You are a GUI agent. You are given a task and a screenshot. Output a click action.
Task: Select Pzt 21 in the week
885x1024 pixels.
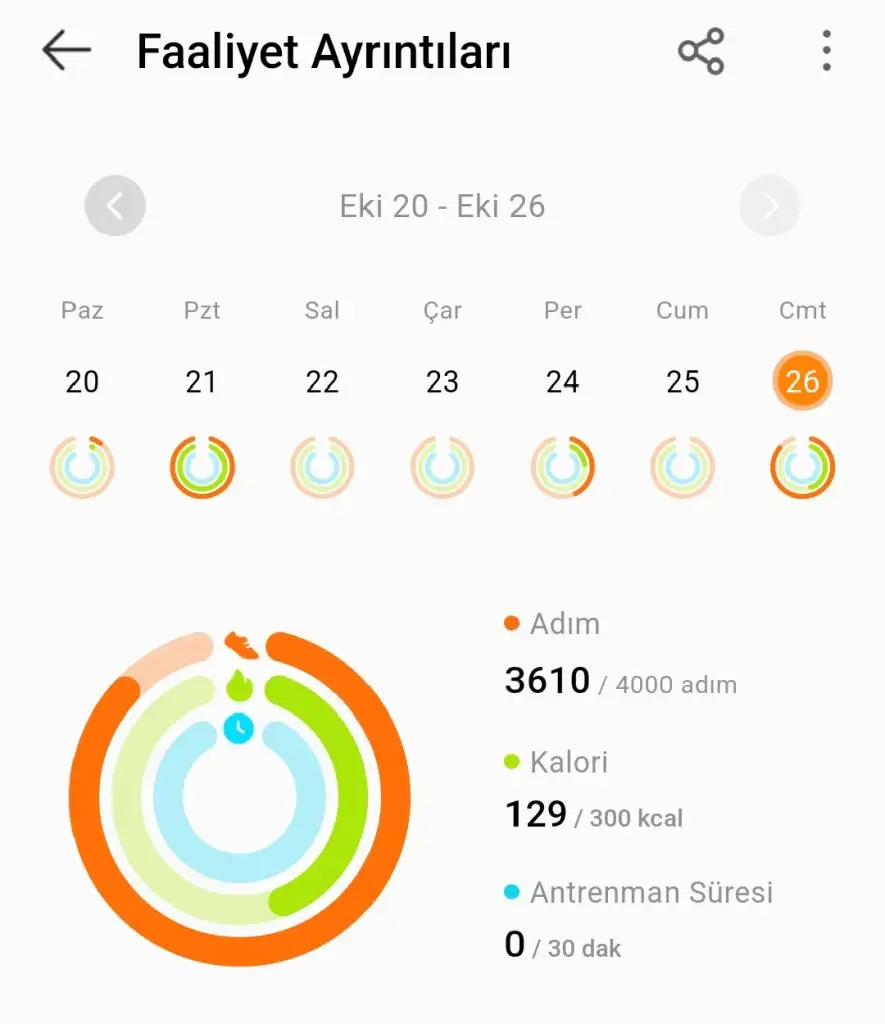coord(202,382)
